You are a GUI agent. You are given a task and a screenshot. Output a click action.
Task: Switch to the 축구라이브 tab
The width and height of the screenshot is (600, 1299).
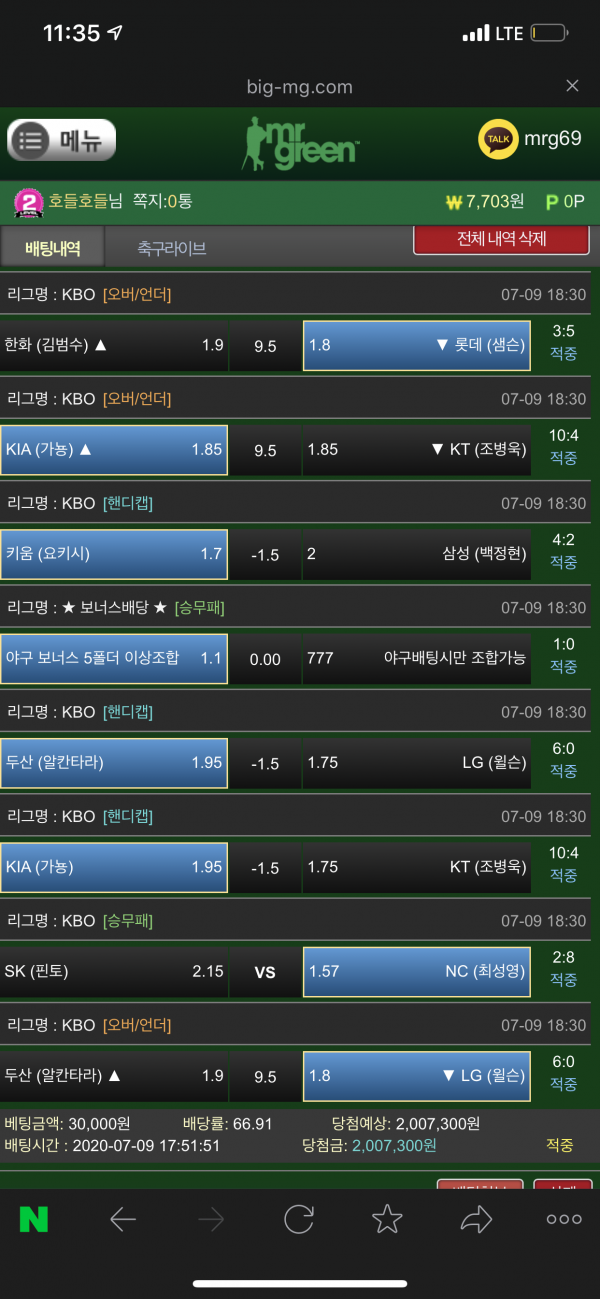[x=171, y=249]
